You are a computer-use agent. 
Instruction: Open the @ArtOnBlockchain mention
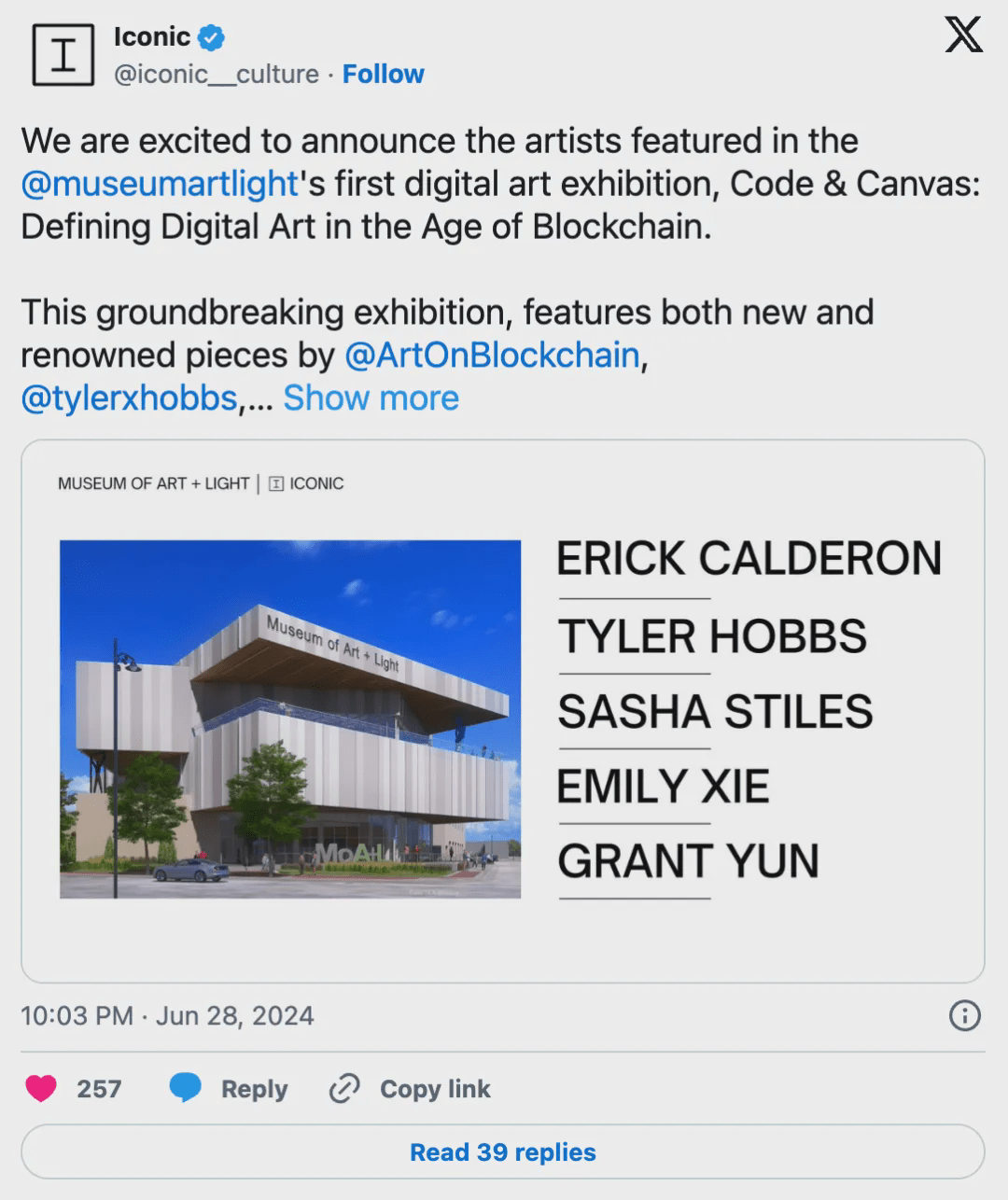pyautogui.click(x=492, y=356)
